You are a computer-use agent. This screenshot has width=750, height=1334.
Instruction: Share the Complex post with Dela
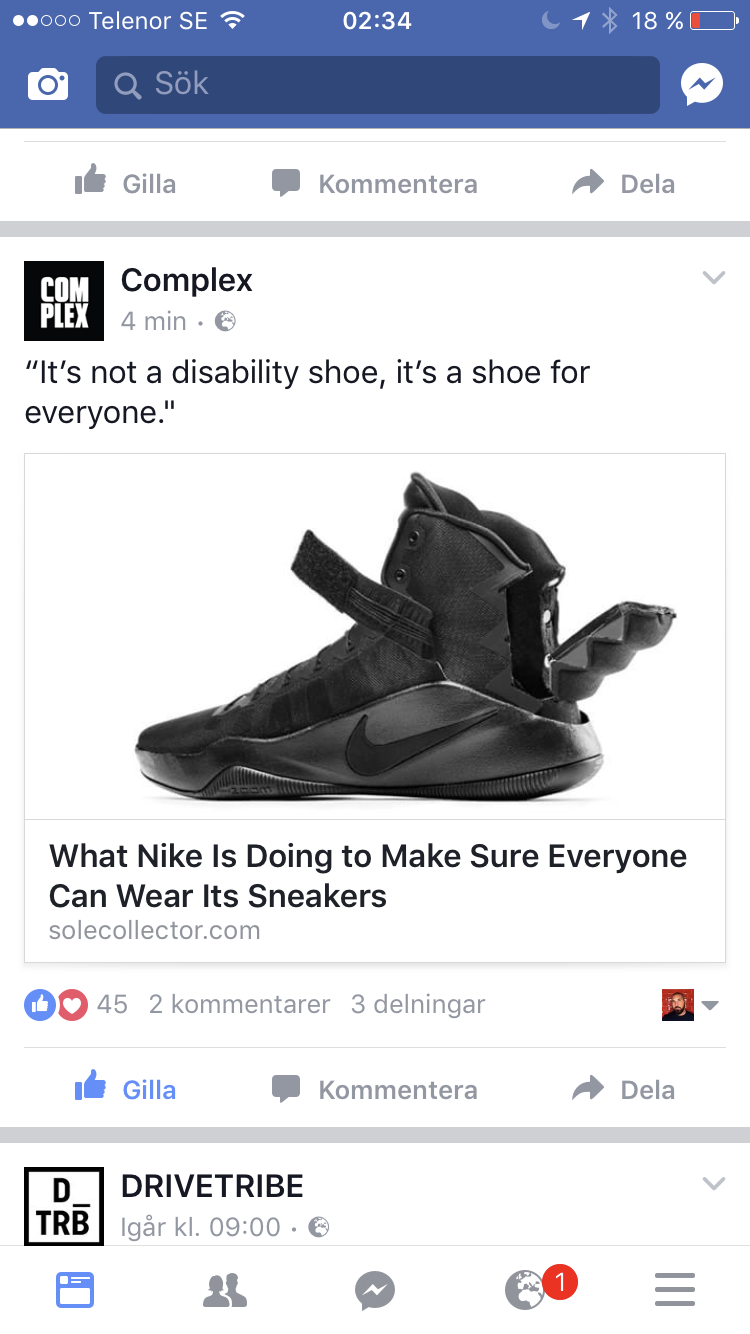(624, 1089)
